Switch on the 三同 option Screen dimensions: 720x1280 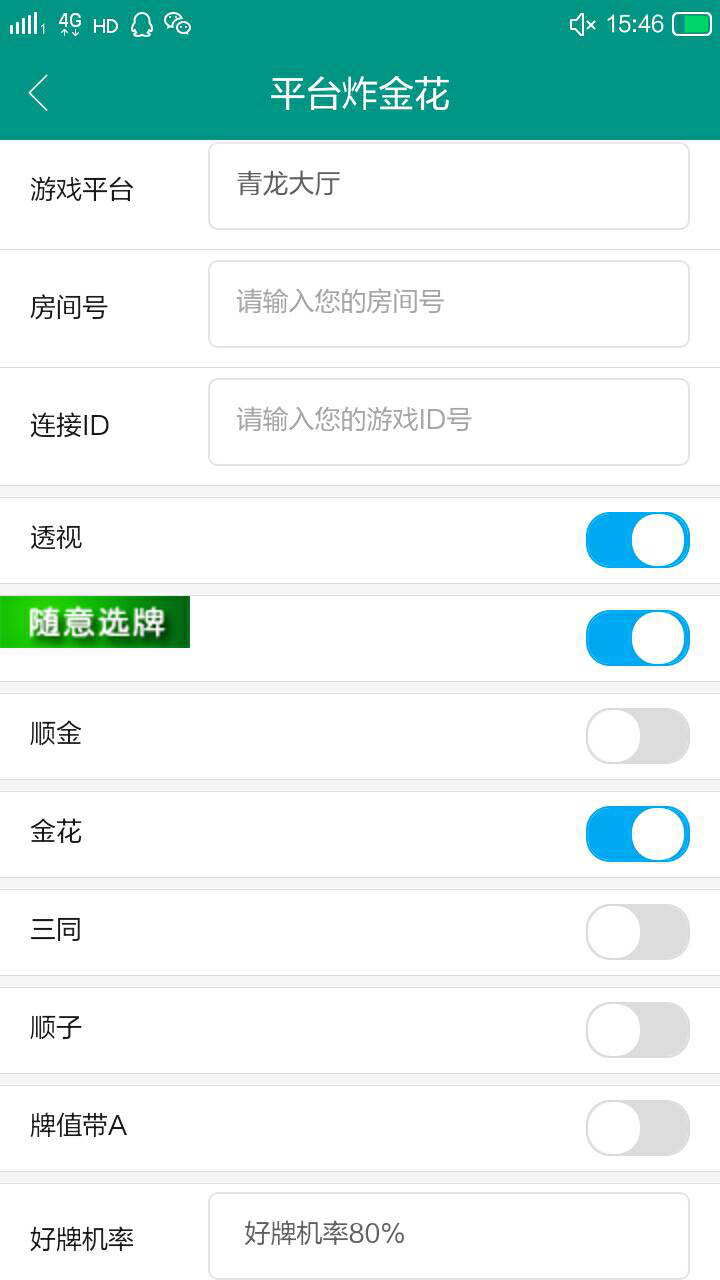click(638, 932)
